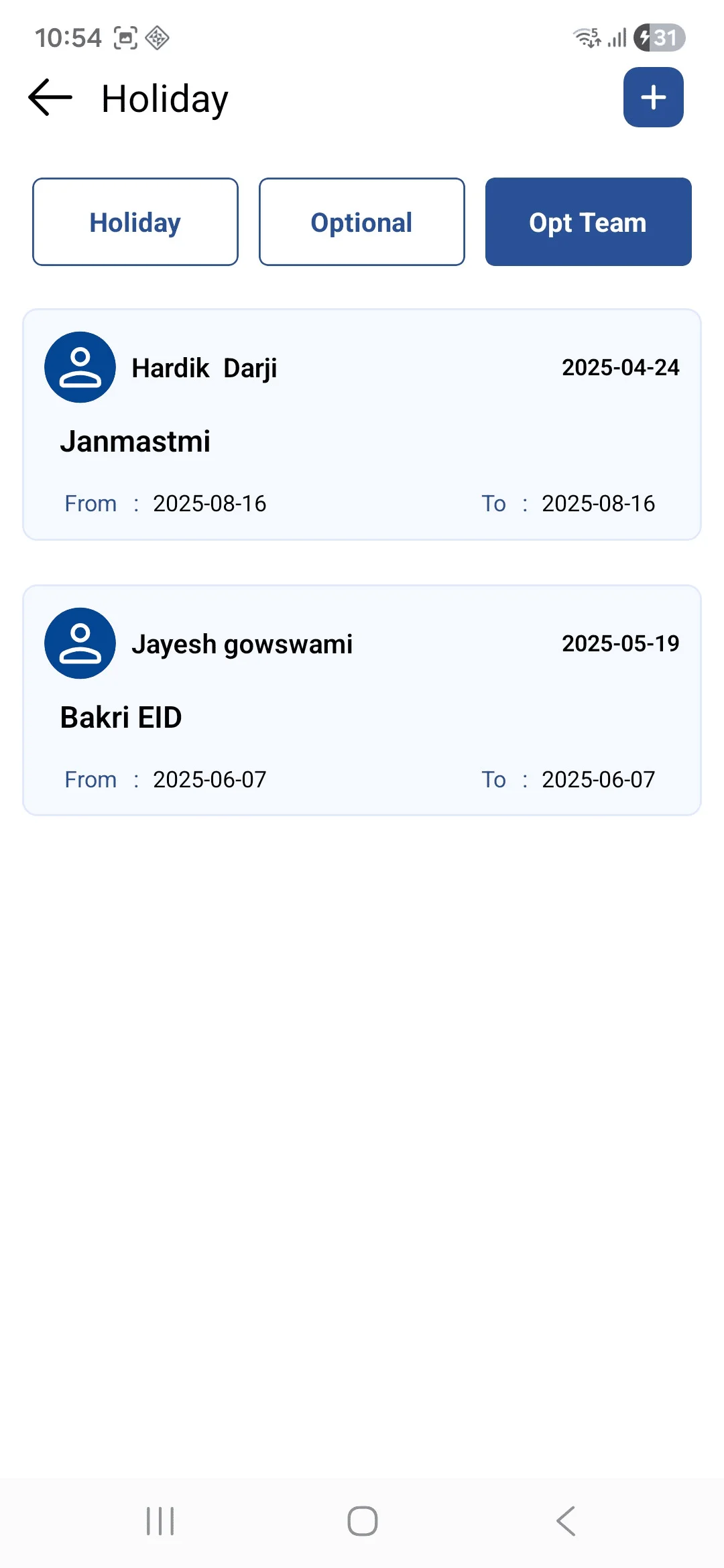Select the Opt Team tab
The width and height of the screenshot is (724, 1568).
point(588,222)
